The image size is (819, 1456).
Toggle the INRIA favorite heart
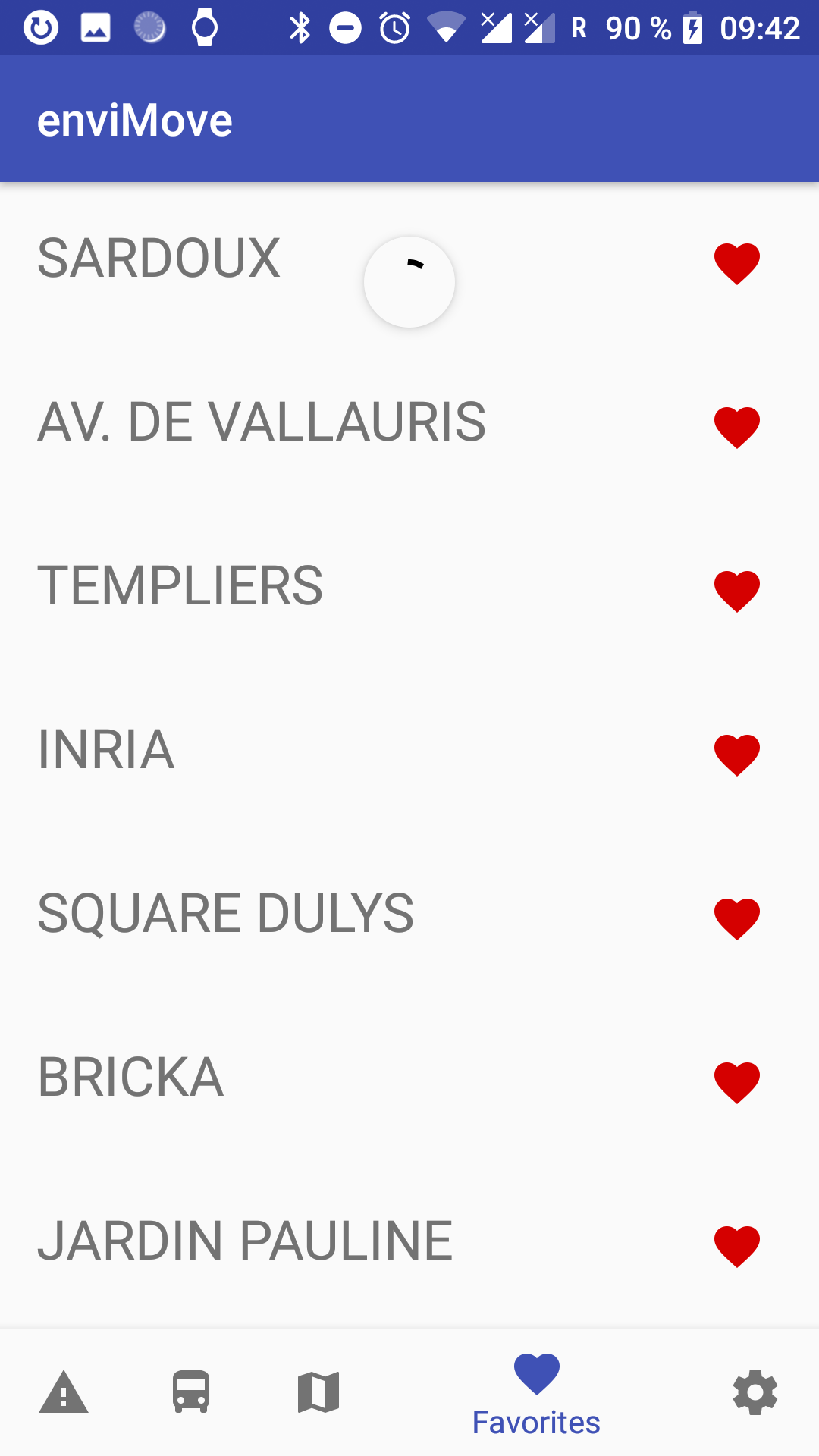coord(736,755)
